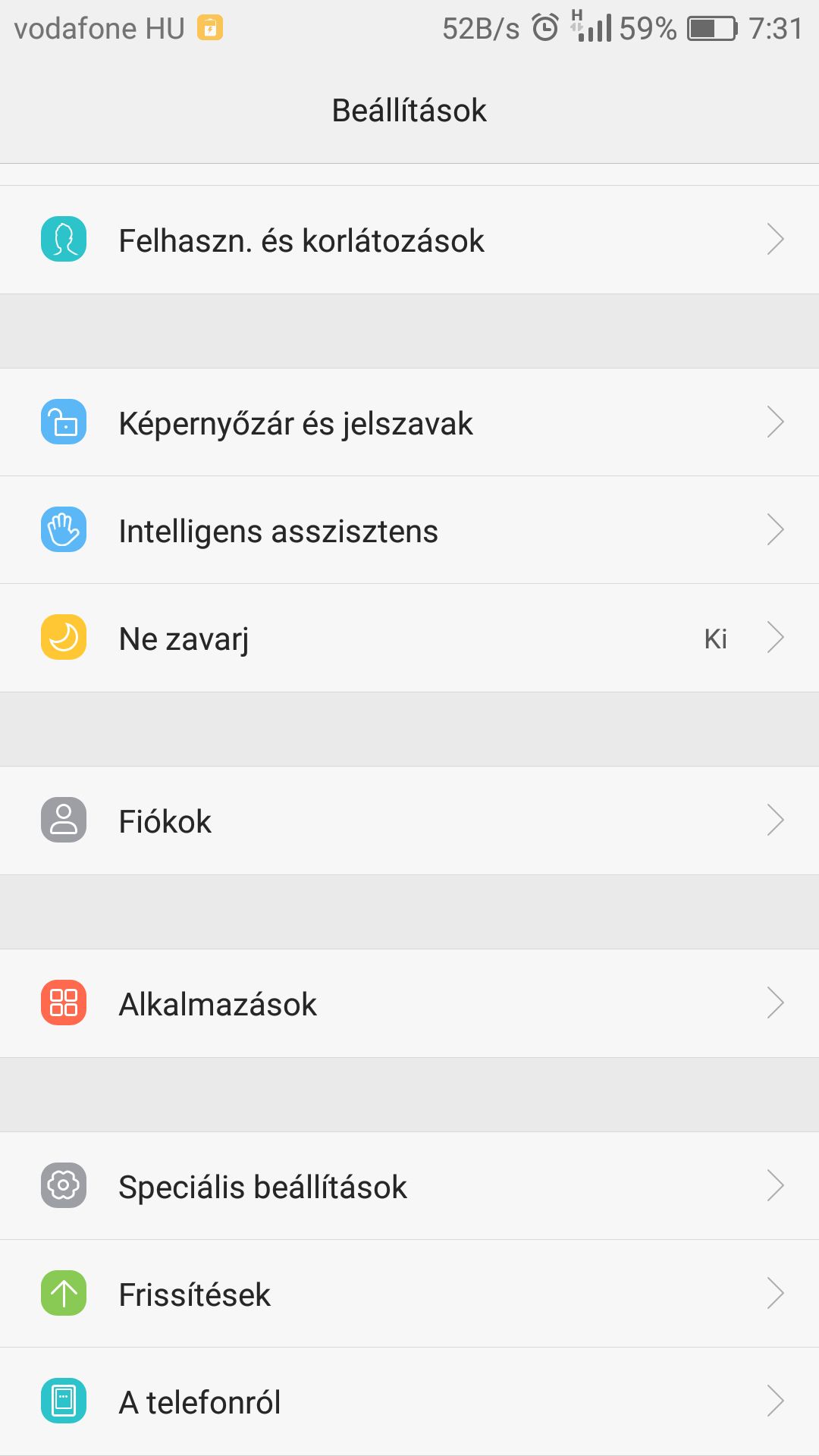This screenshot has height=1456, width=819.
Task: Open Alkalmazások settings
Action: click(x=409, y=1003)
